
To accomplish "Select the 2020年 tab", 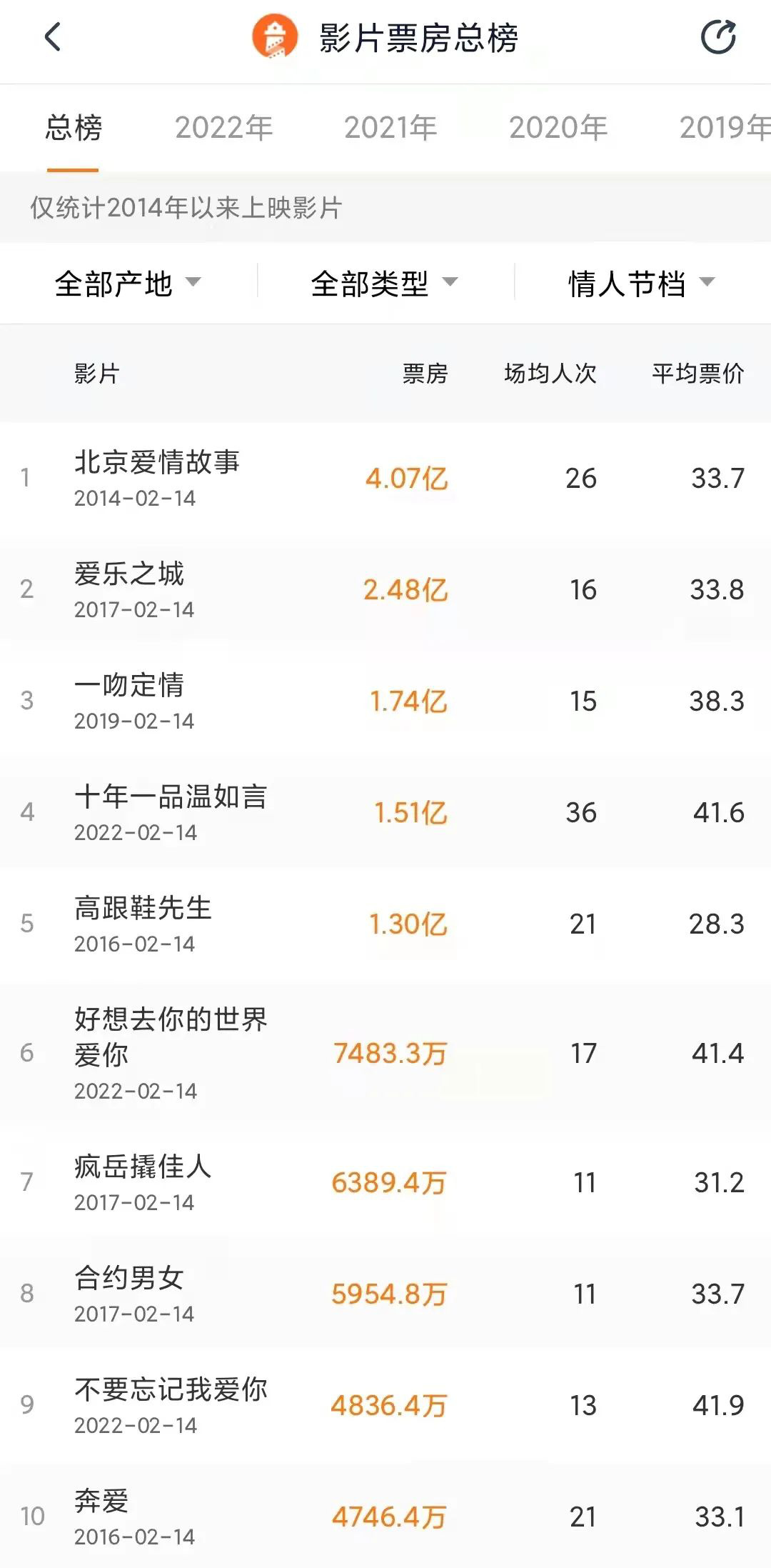I will tap(558, 128).
